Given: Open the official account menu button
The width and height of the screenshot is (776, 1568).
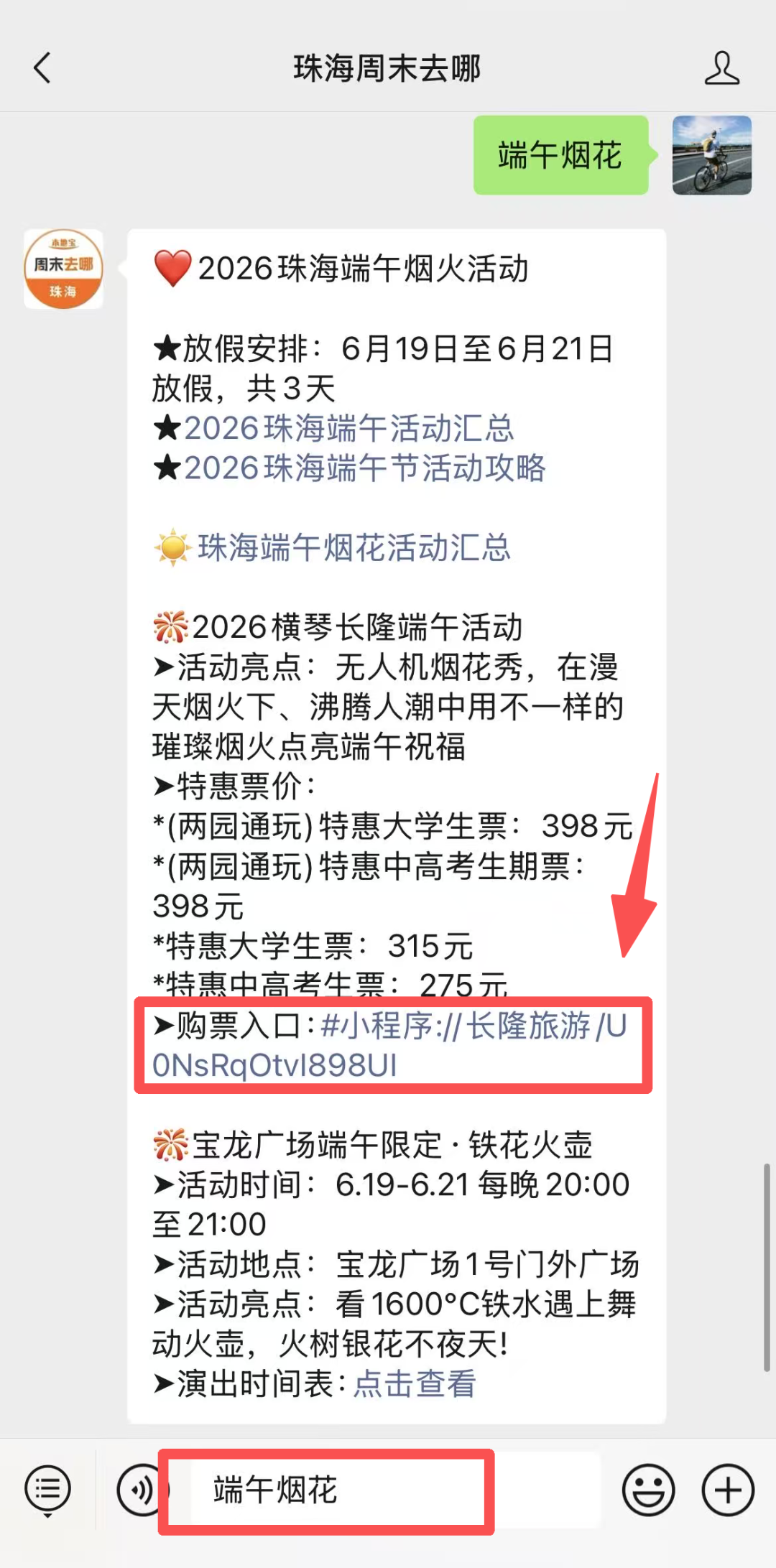Looking at the screenshot, I should pos(48,1490).
